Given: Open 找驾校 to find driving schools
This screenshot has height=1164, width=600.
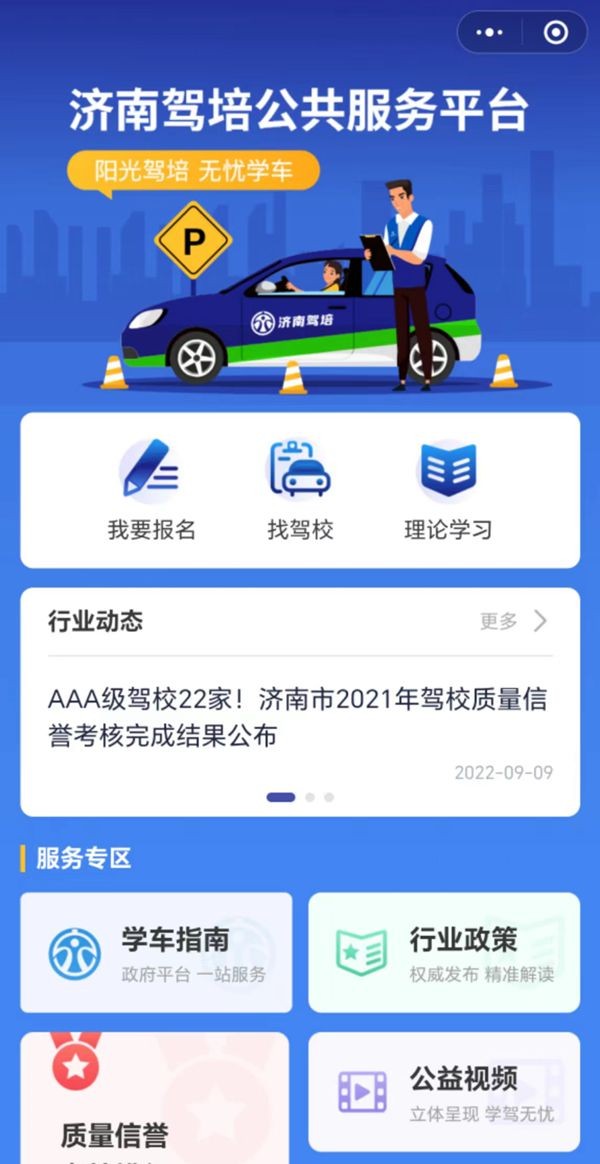Looking at the screenshot, I should tap(300, 490).
